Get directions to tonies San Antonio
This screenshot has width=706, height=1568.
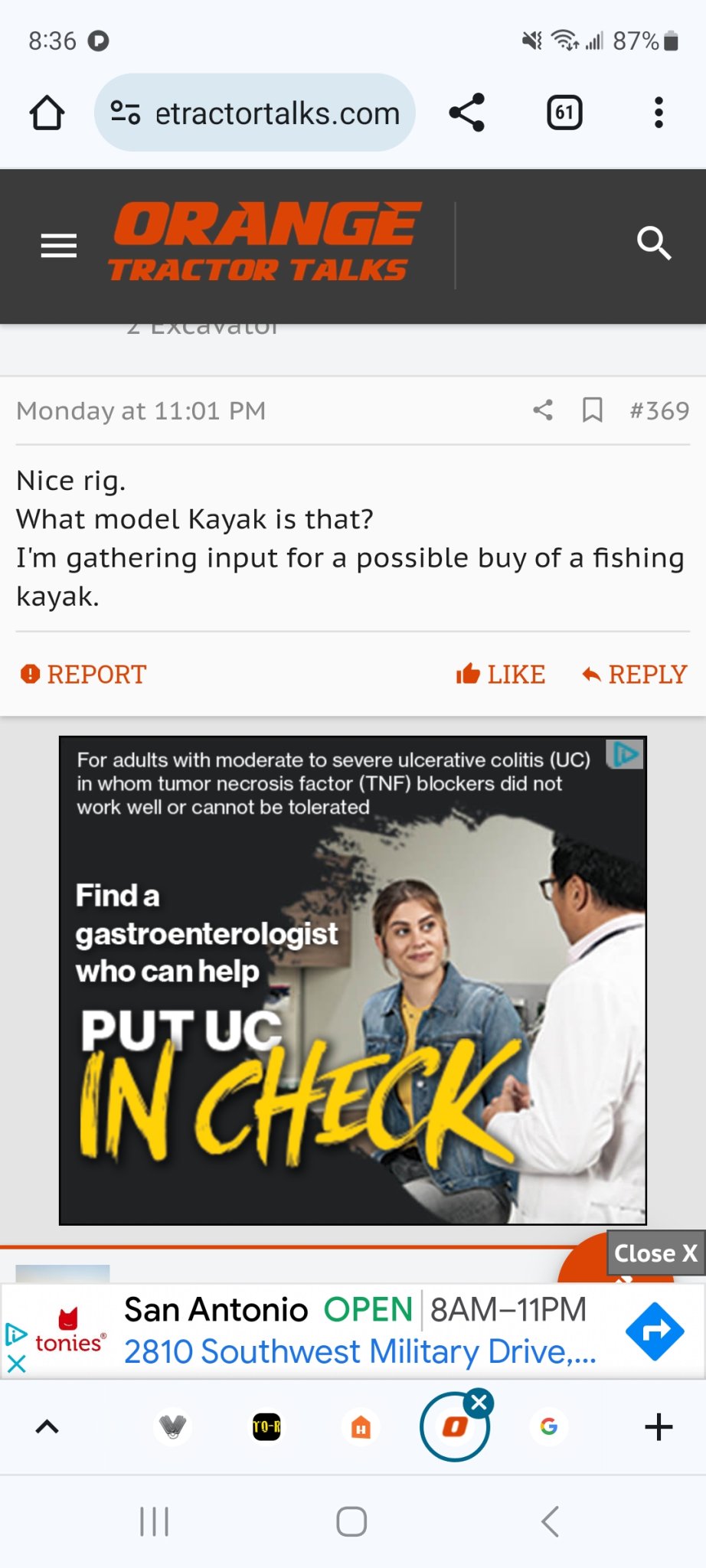coord(654,1331)
